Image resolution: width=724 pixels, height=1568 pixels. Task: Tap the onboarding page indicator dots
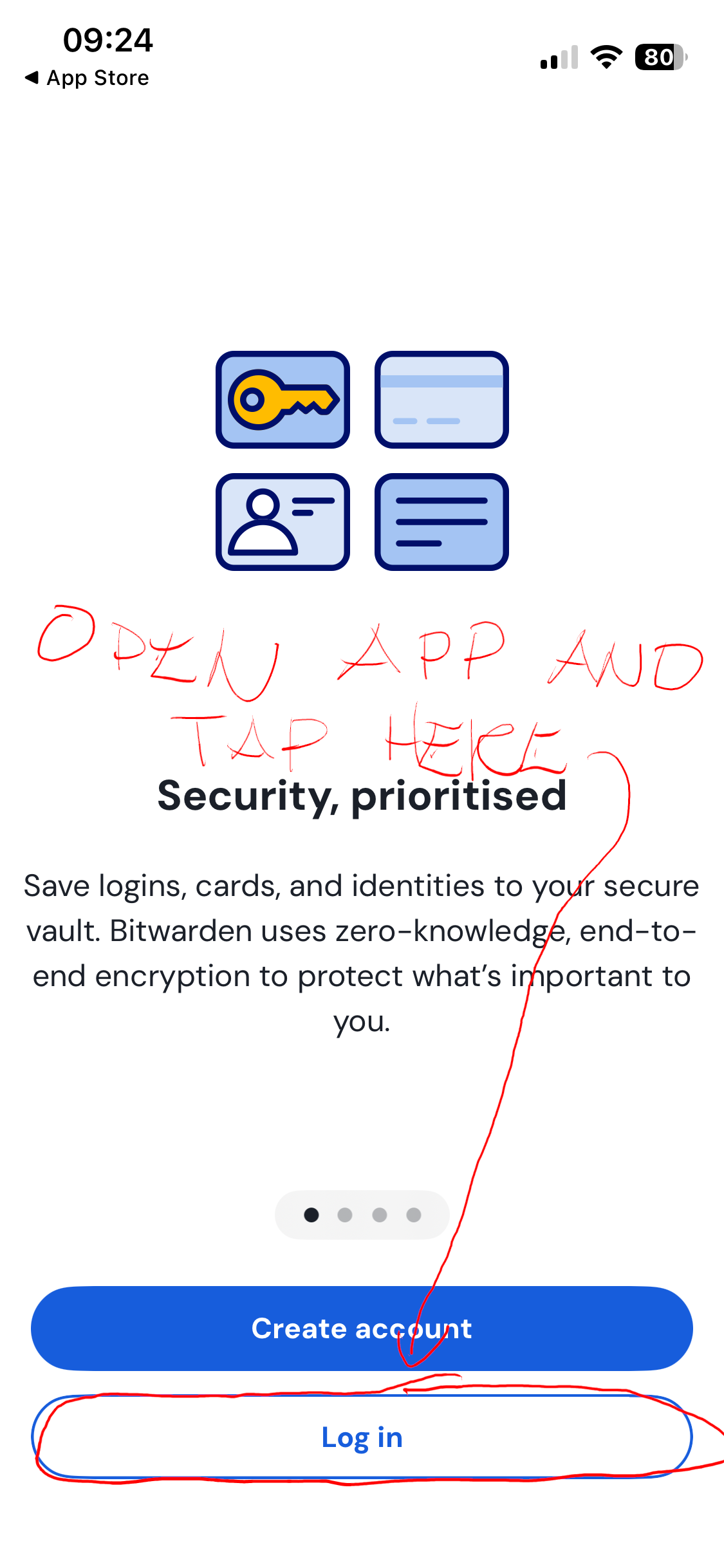(362, 1215)
